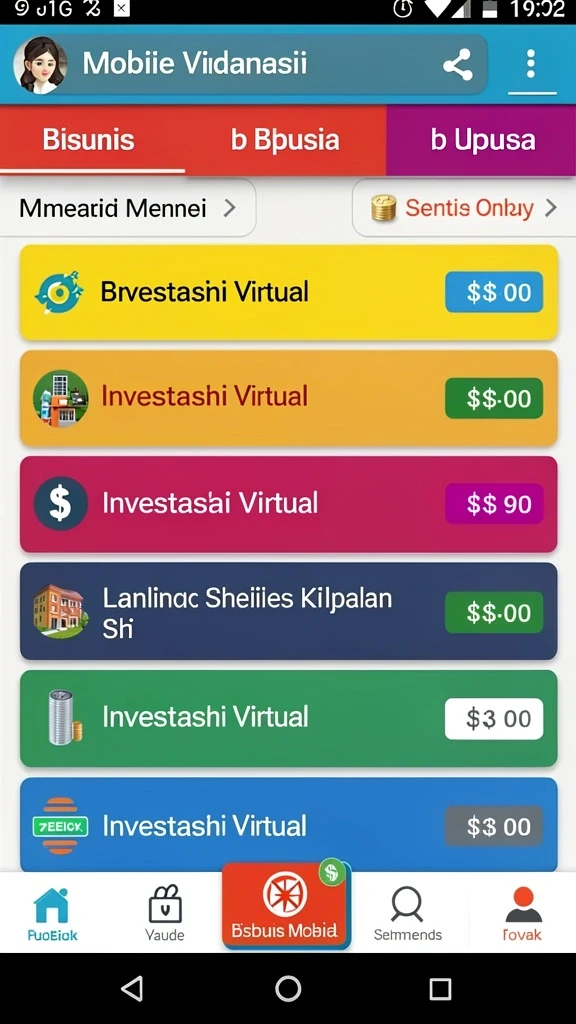
Task: Open the Semmends search tab
Action: 408,914
